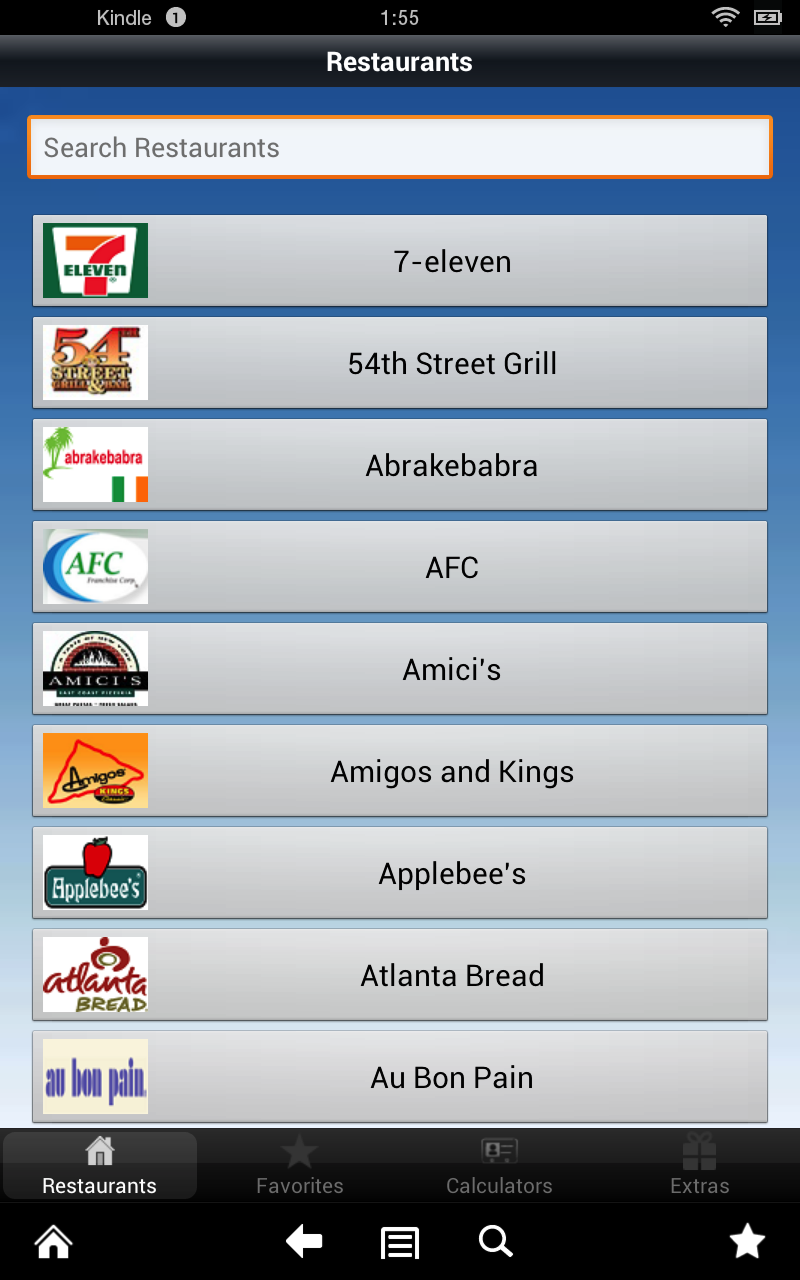Switch to the Favorites tab

[299, 1165]
